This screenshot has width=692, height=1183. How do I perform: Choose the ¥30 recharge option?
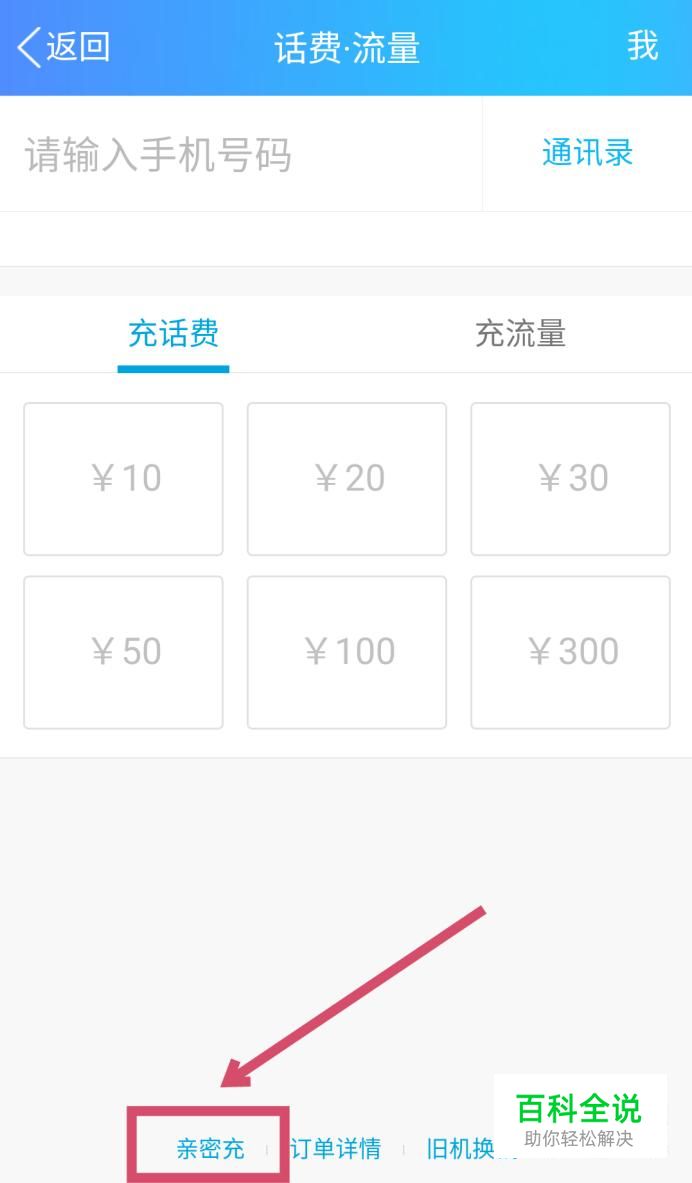571,479
